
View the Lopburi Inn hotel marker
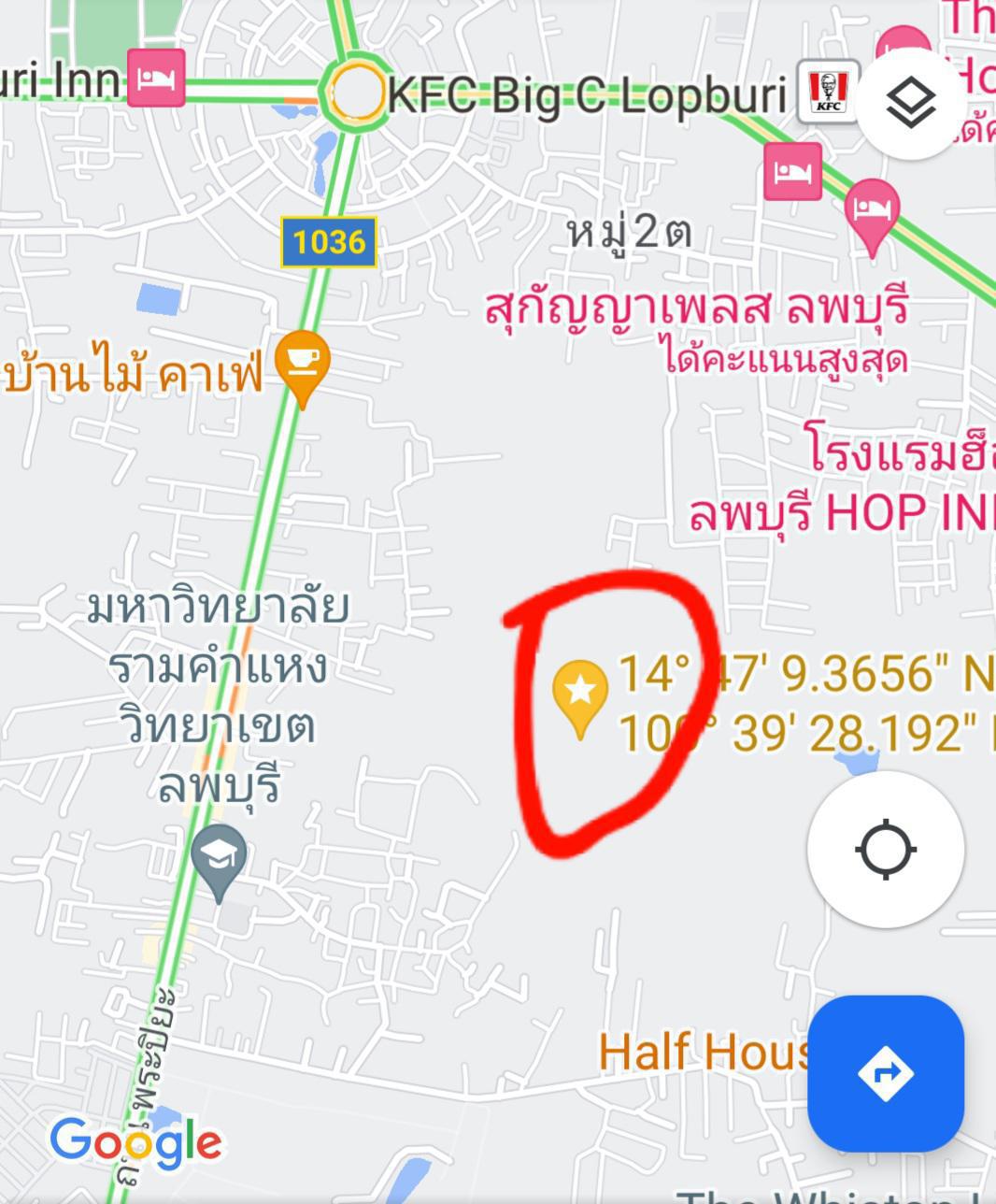(156, 79)
